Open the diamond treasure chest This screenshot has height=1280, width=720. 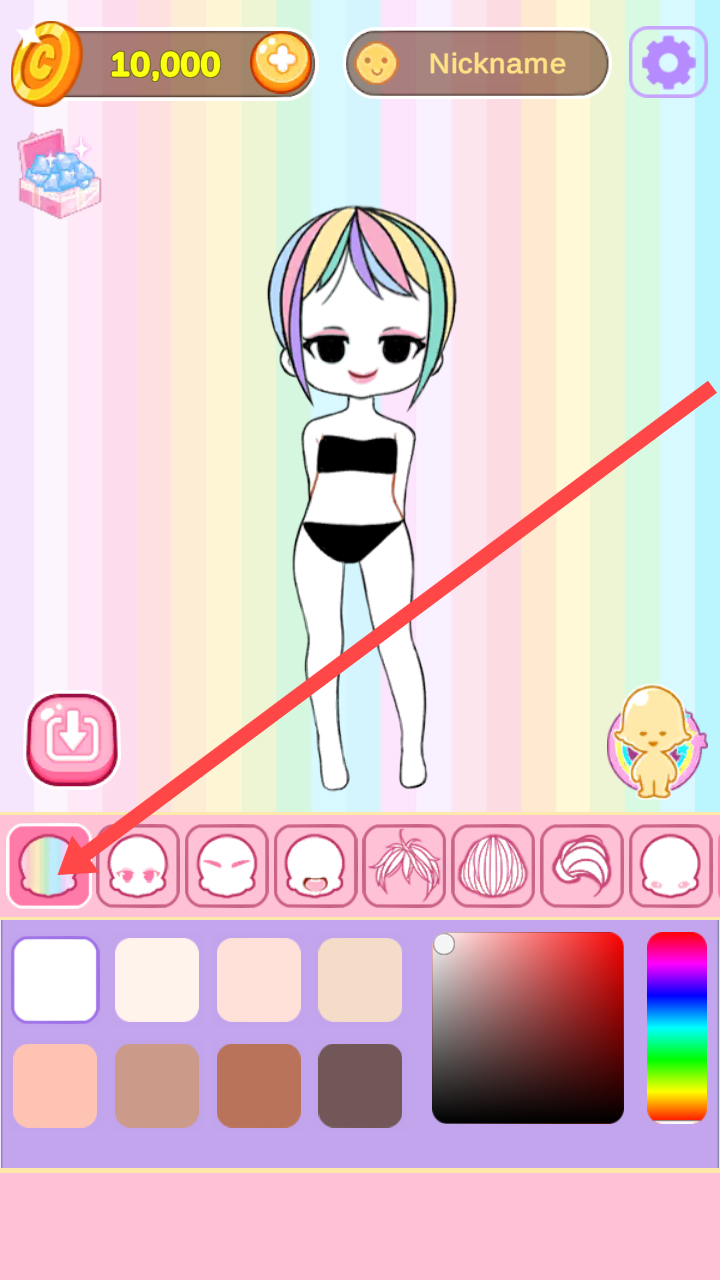59,172
